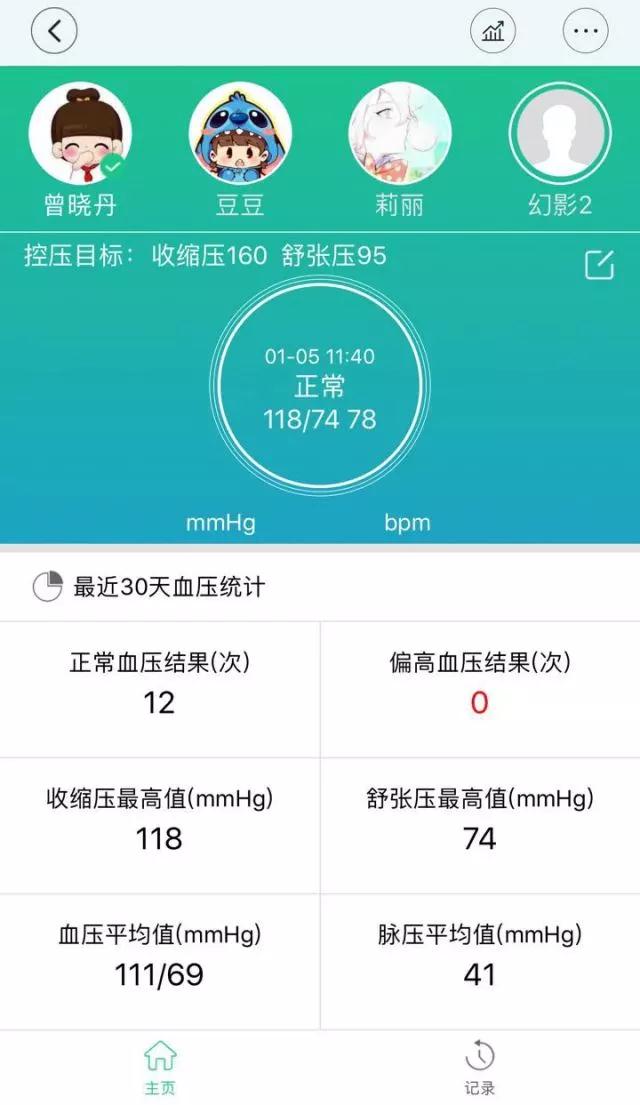Screen dimensions: 640x1105
Task: Select the 曾晓丹 profile avatar
Action: [x=80, y=133]
